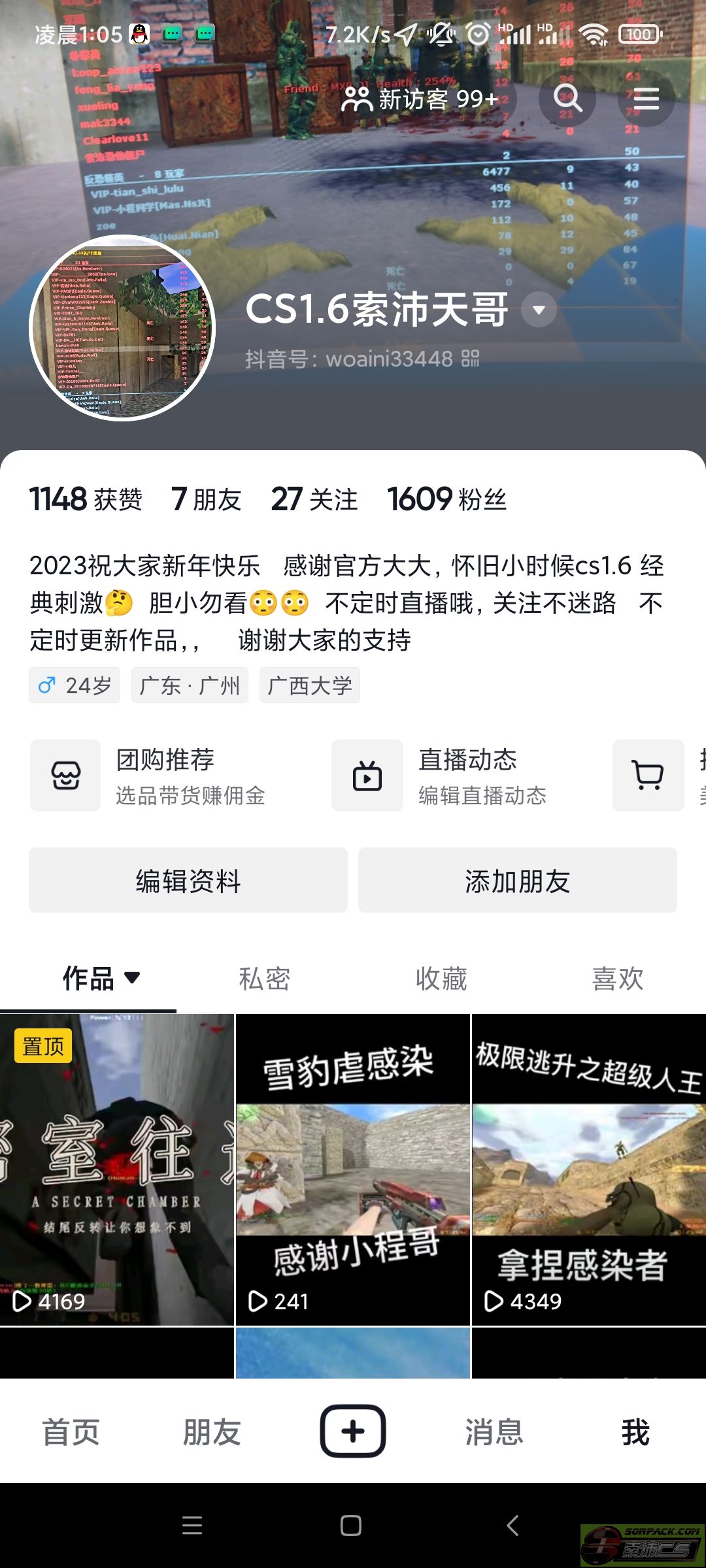
Task: Open the 雪豹虐感染 video
Action: pyautogui.click(x=352, y=1169)
